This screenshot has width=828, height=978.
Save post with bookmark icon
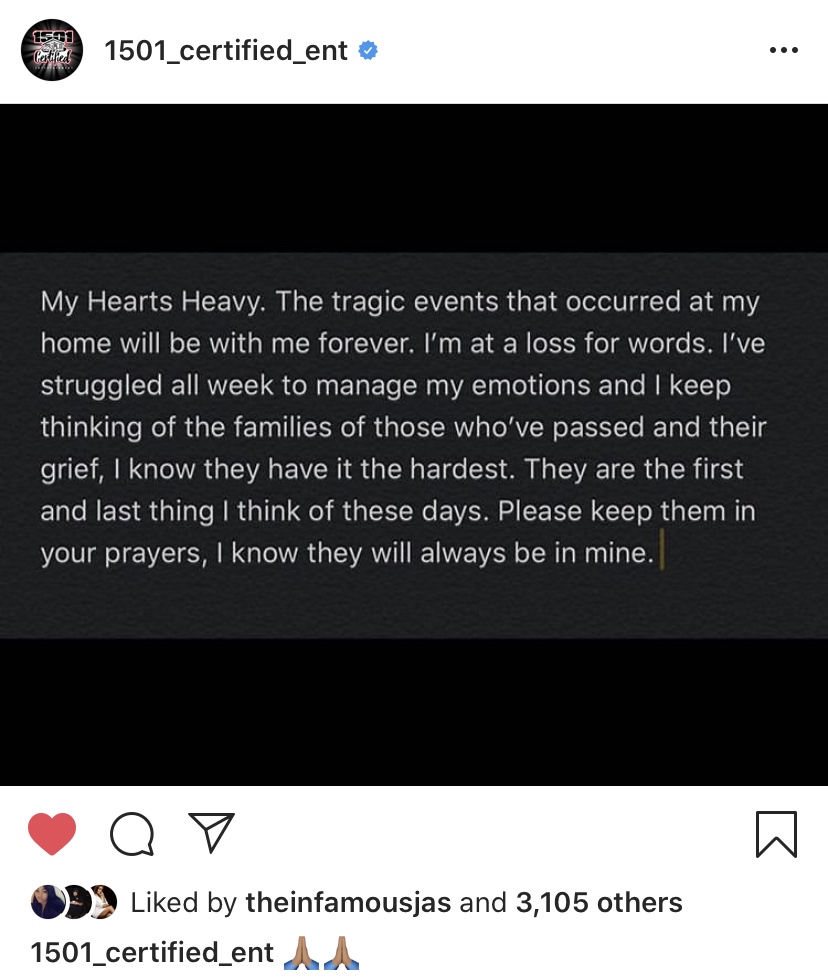776,834
